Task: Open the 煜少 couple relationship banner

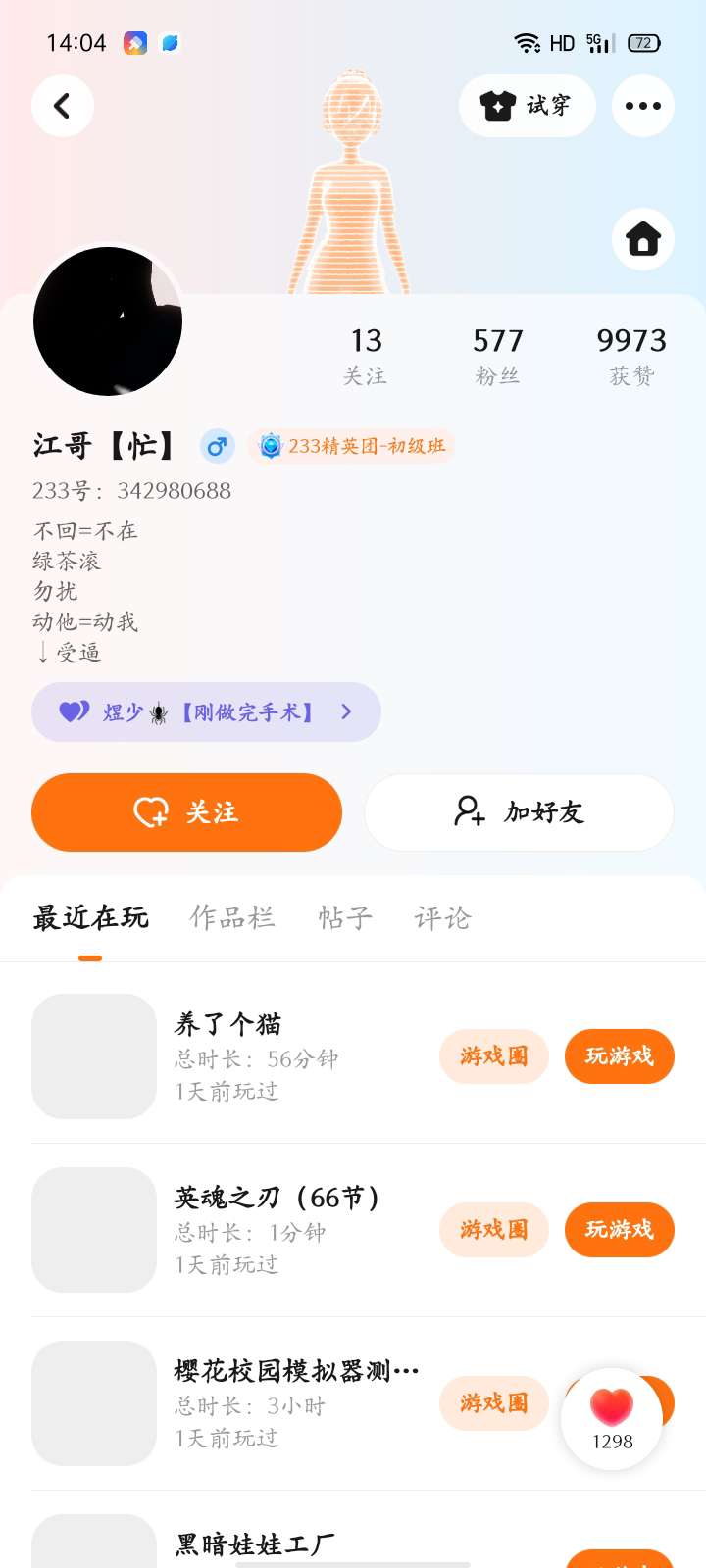Action: point(206,712)
